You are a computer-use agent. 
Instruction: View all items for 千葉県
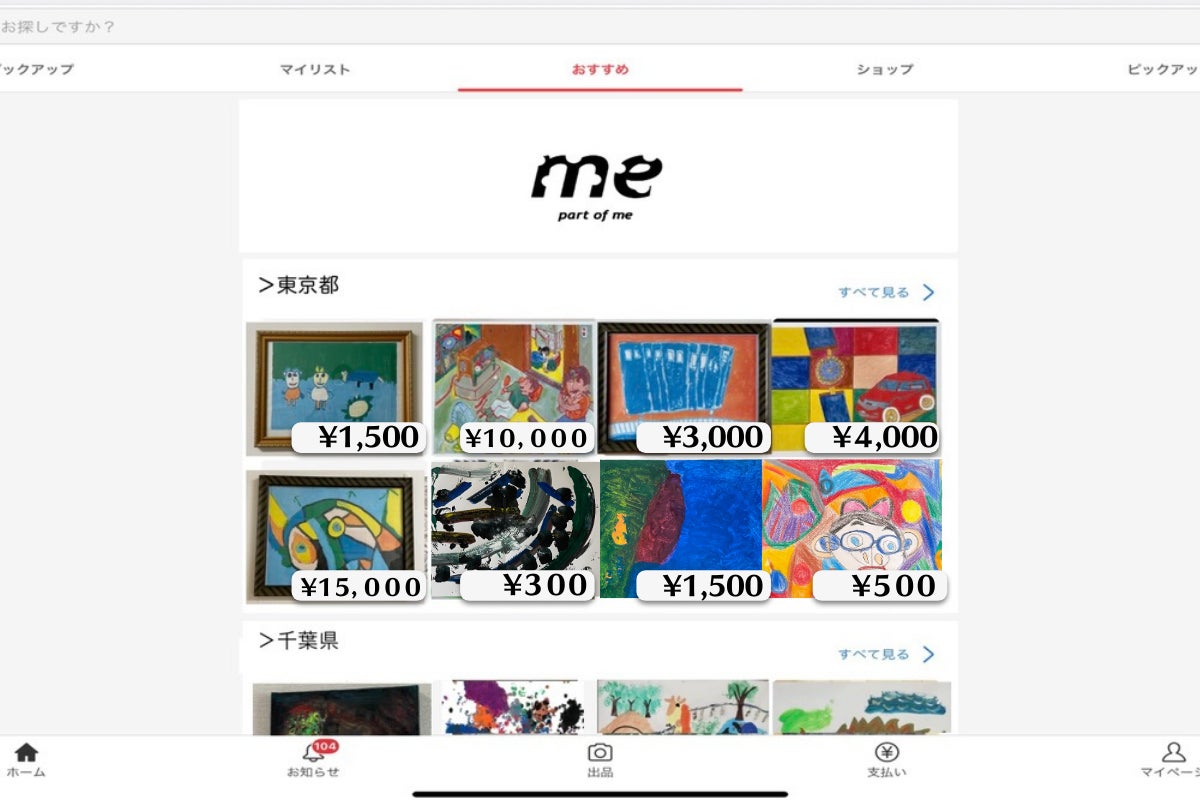tap(886, 654)
